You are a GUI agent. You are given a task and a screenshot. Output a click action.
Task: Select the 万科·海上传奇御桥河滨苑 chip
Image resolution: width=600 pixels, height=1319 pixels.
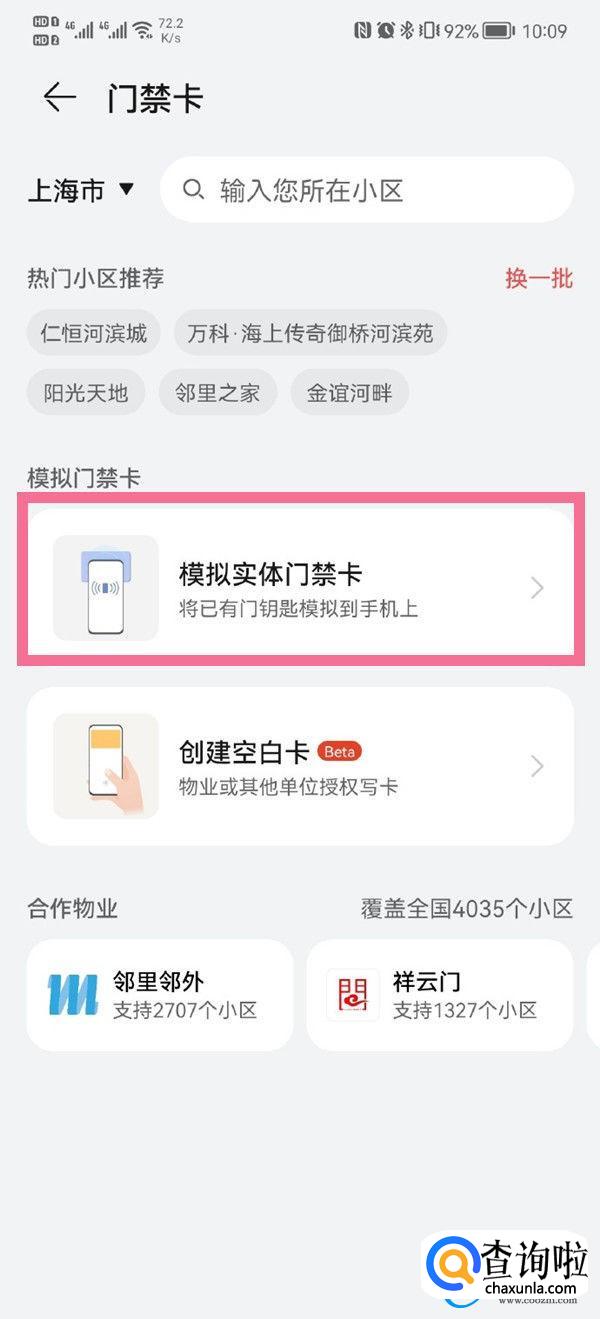point(310,333)
